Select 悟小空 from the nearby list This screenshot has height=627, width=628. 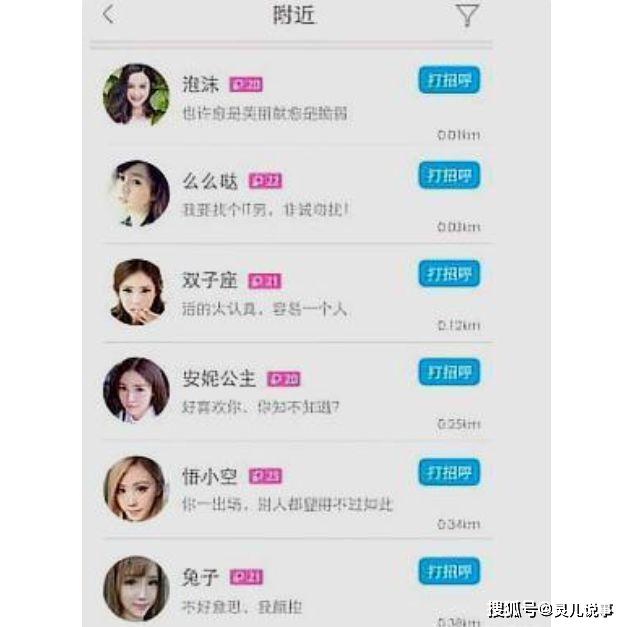290,489
